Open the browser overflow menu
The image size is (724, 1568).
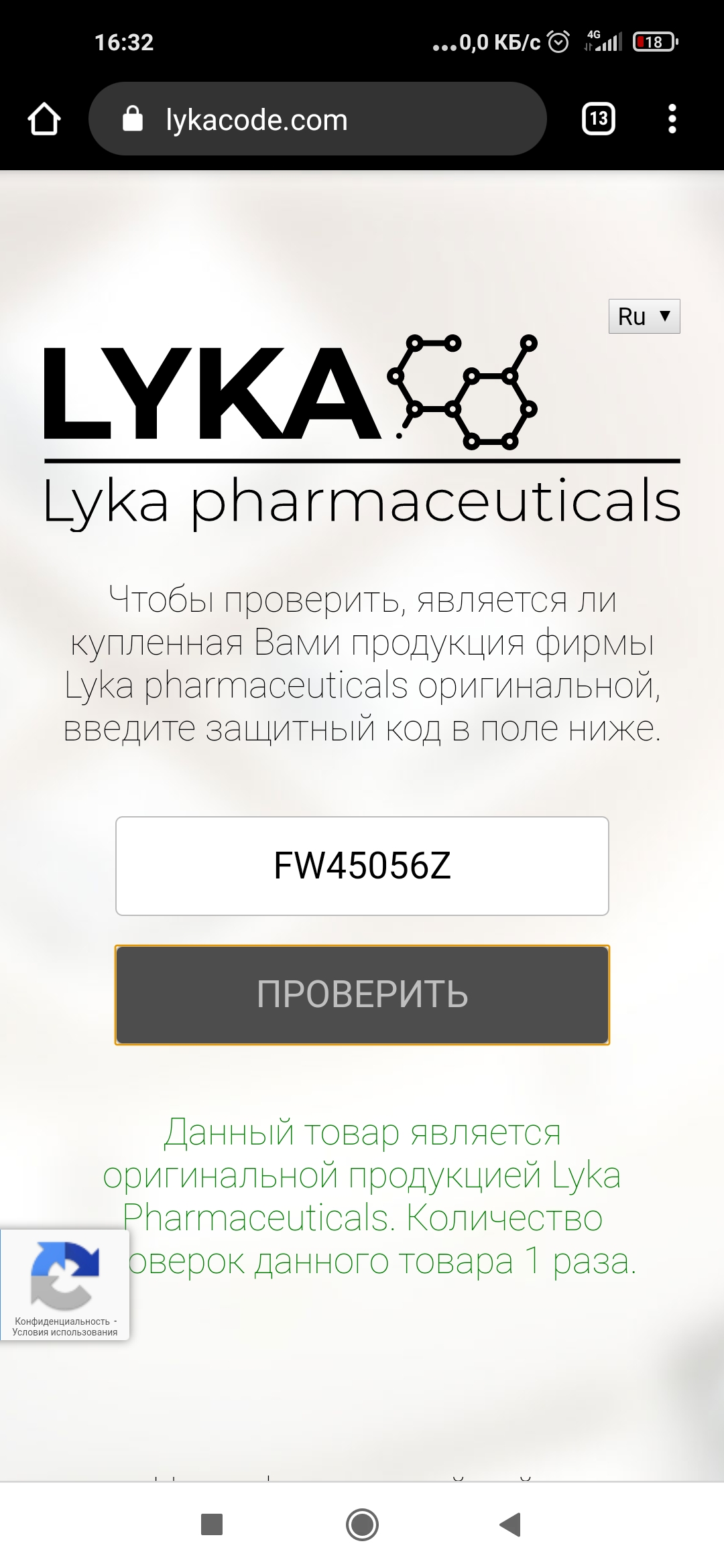[x=672, y=120]
